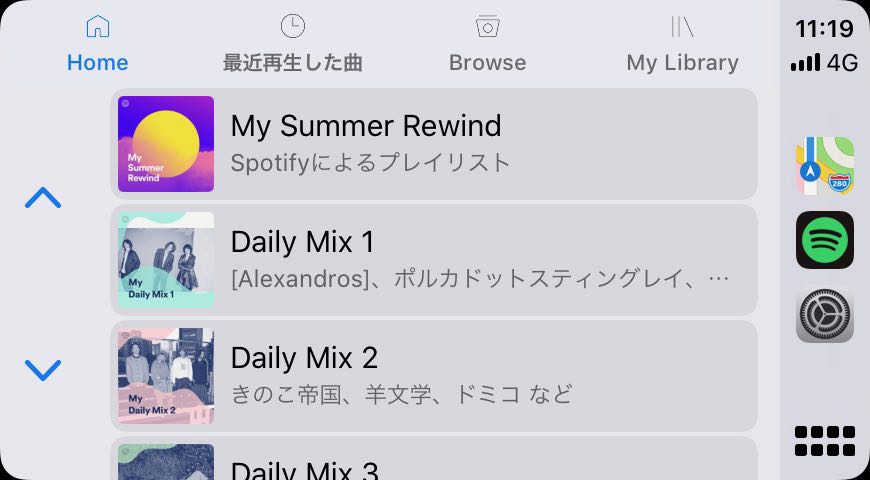Image resolution: width=870 pixels, height=480 pixels.
Task: Switch to the Home tab
Action: (97, 44)
